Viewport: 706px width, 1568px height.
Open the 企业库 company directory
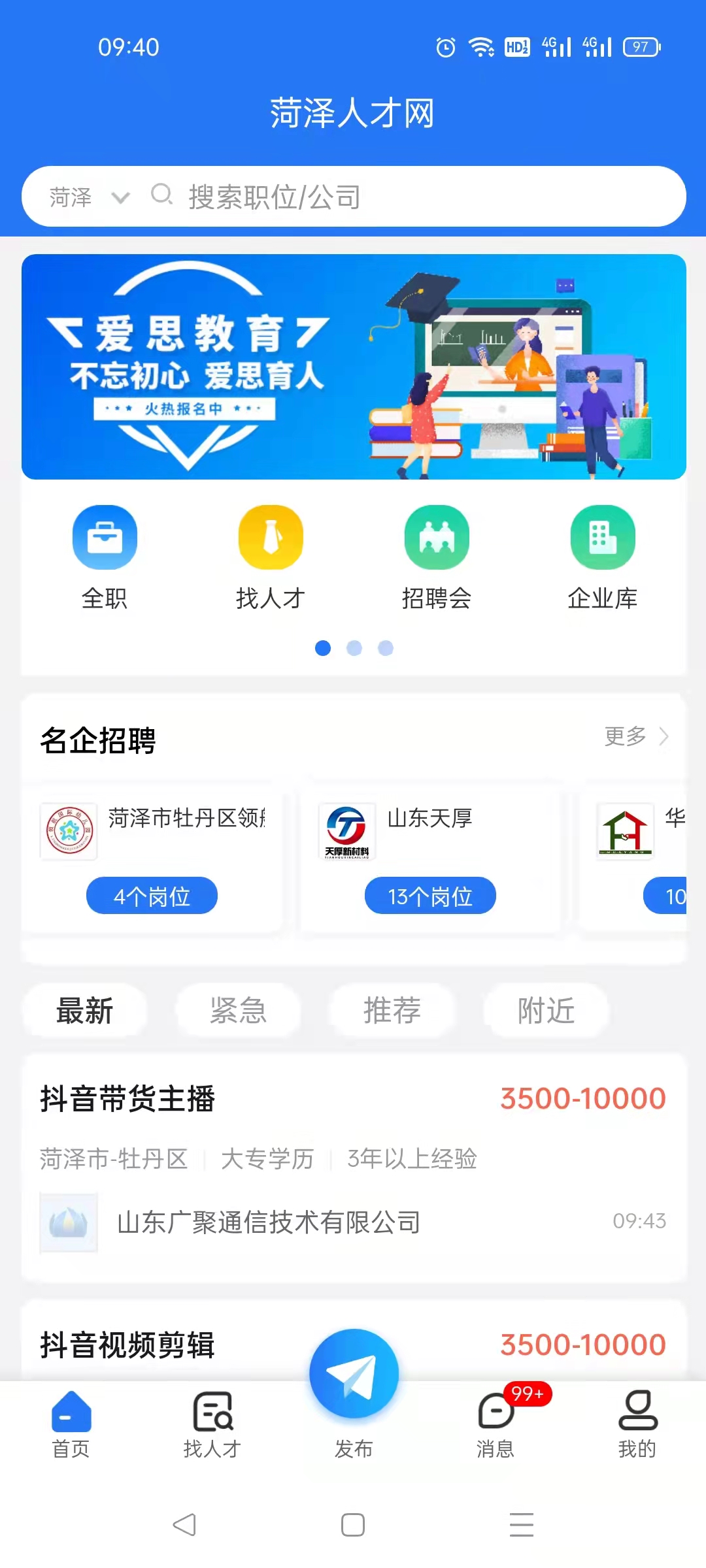(x=603, y=555)
